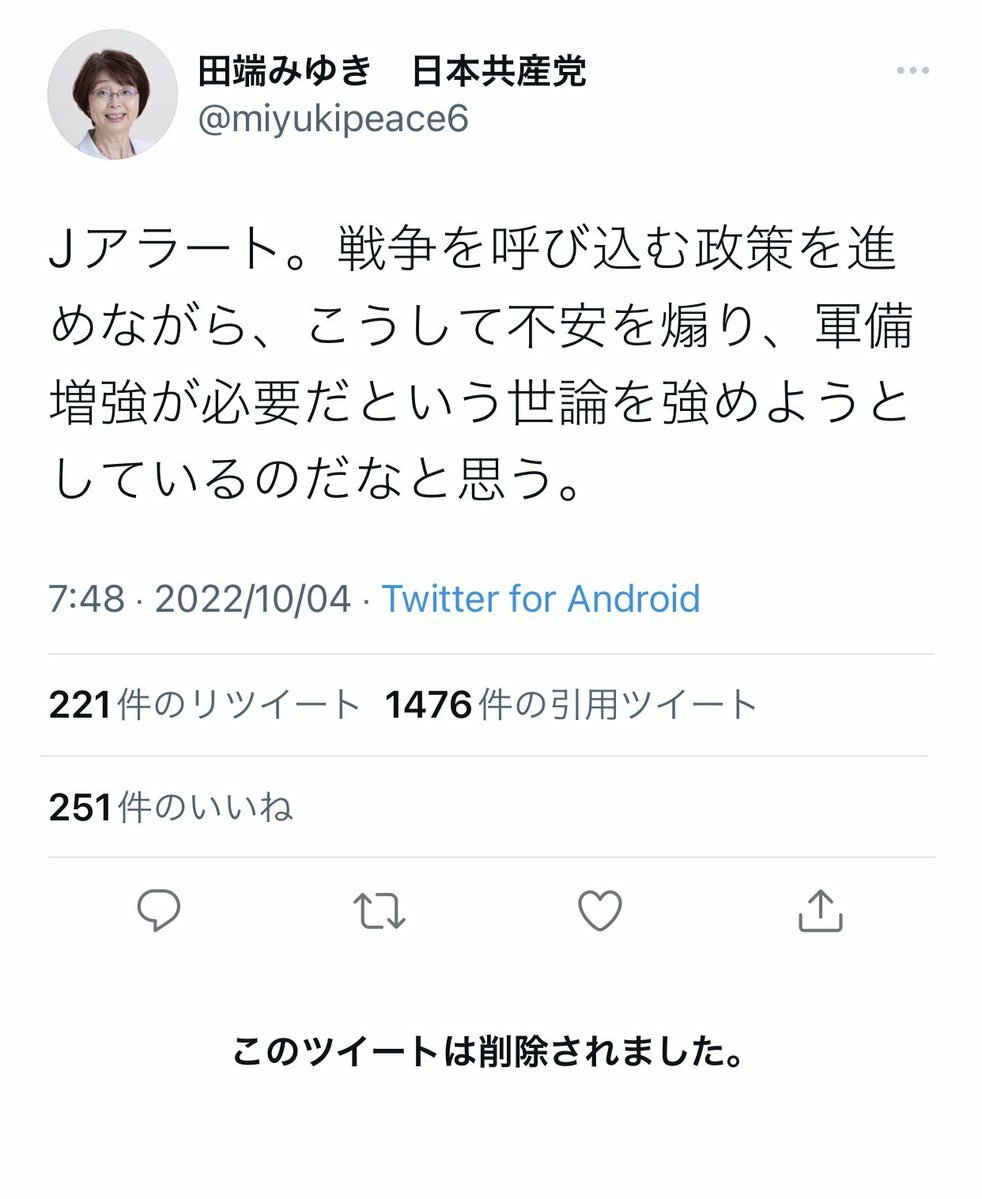Screen dimensions: 982x1199
Task: See who liked this tweet (251件のいいね)
Action: pos(171,807)
